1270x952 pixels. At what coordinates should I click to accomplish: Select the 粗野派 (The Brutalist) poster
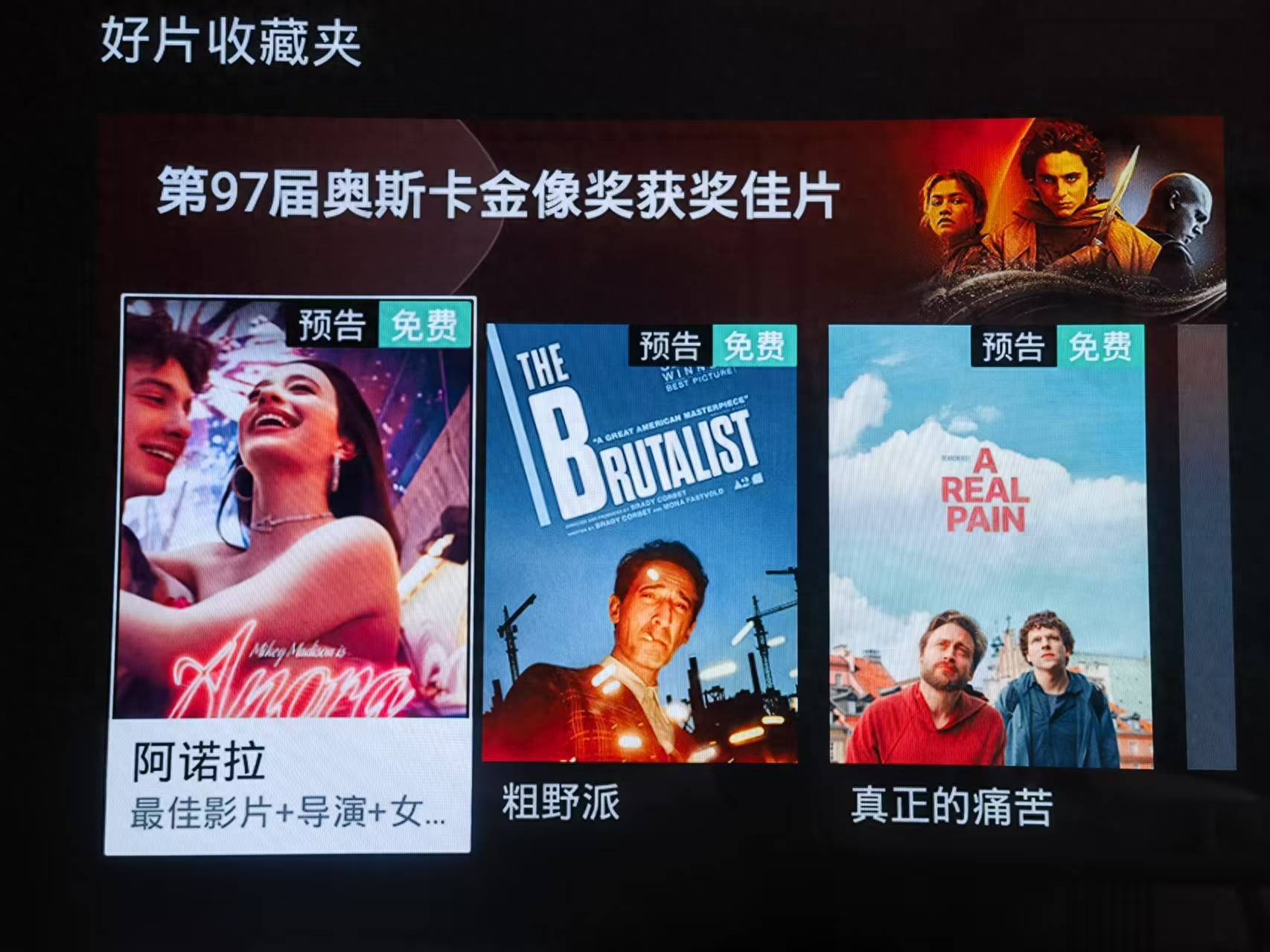(x=640, y=543)
